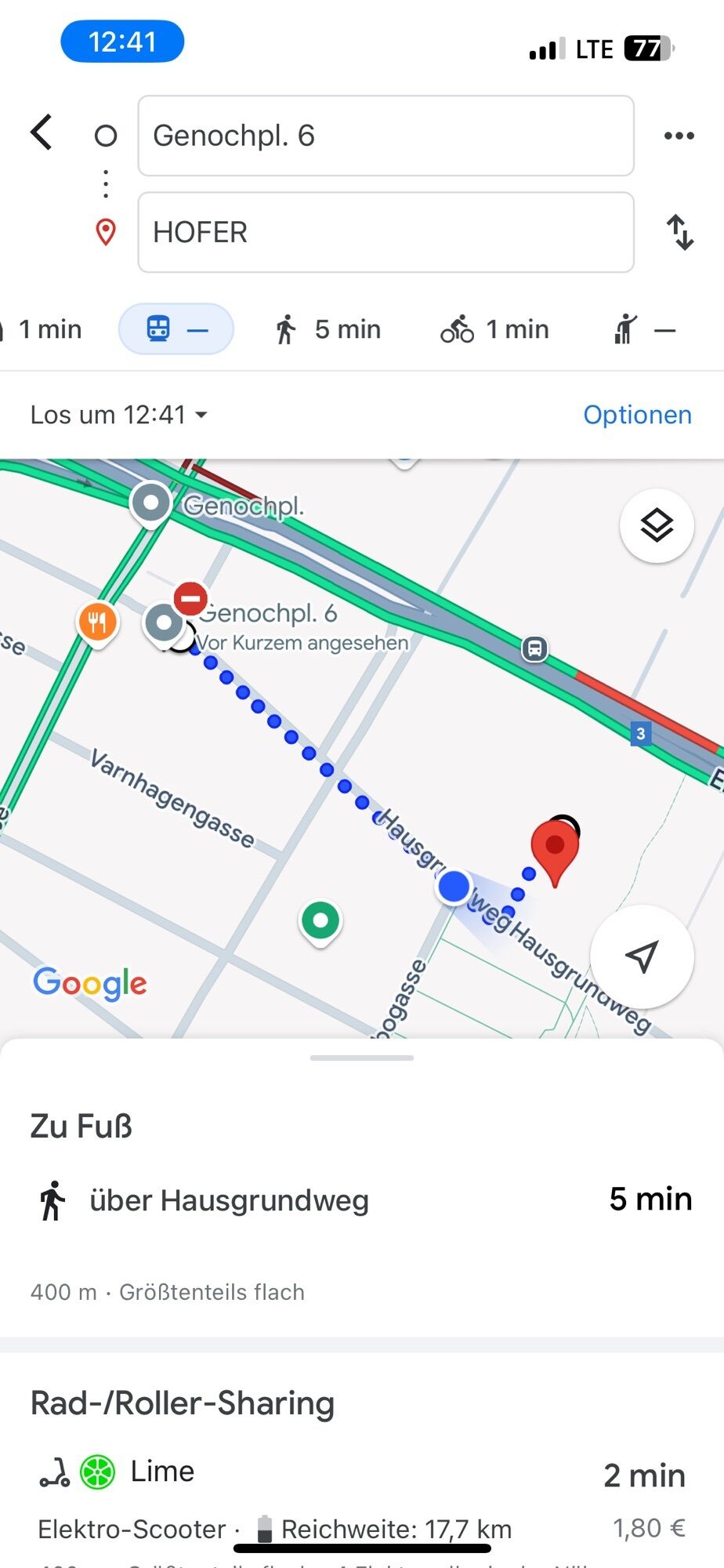
Task: Edit the start point Genochpl. 6
Action: click(386, 136)
